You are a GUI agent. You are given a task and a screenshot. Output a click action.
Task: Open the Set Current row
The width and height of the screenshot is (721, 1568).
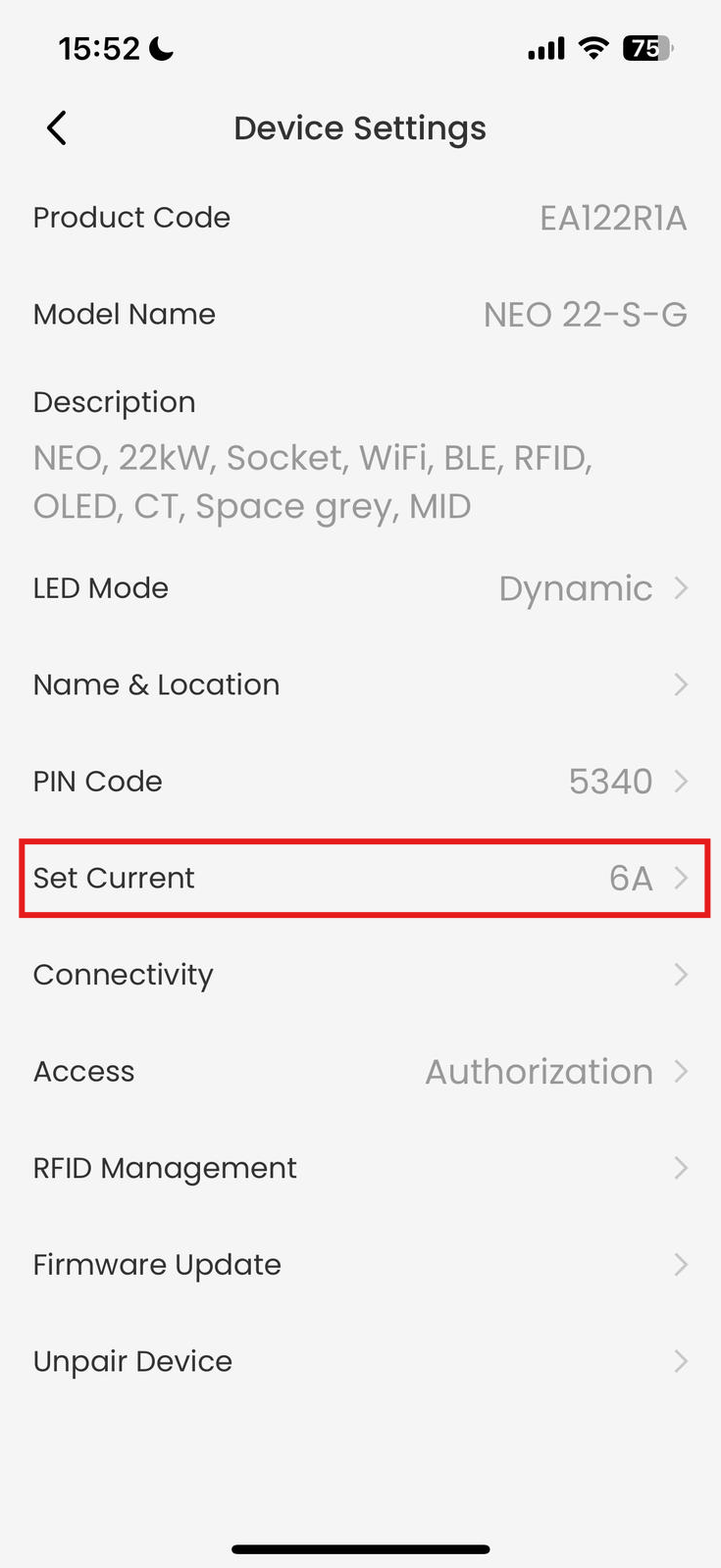[x=365, y=879]
